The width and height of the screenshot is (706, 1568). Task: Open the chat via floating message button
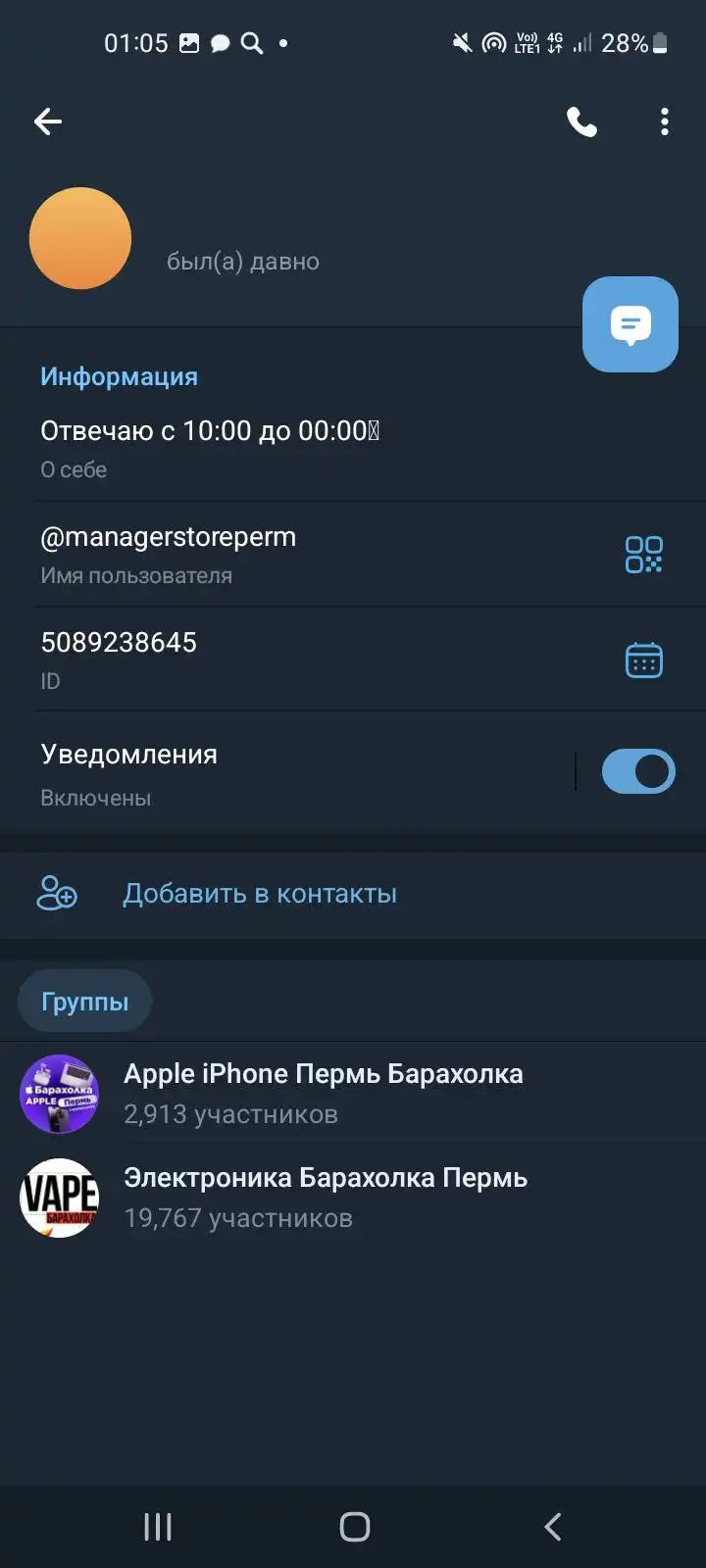tap(630, 324)
